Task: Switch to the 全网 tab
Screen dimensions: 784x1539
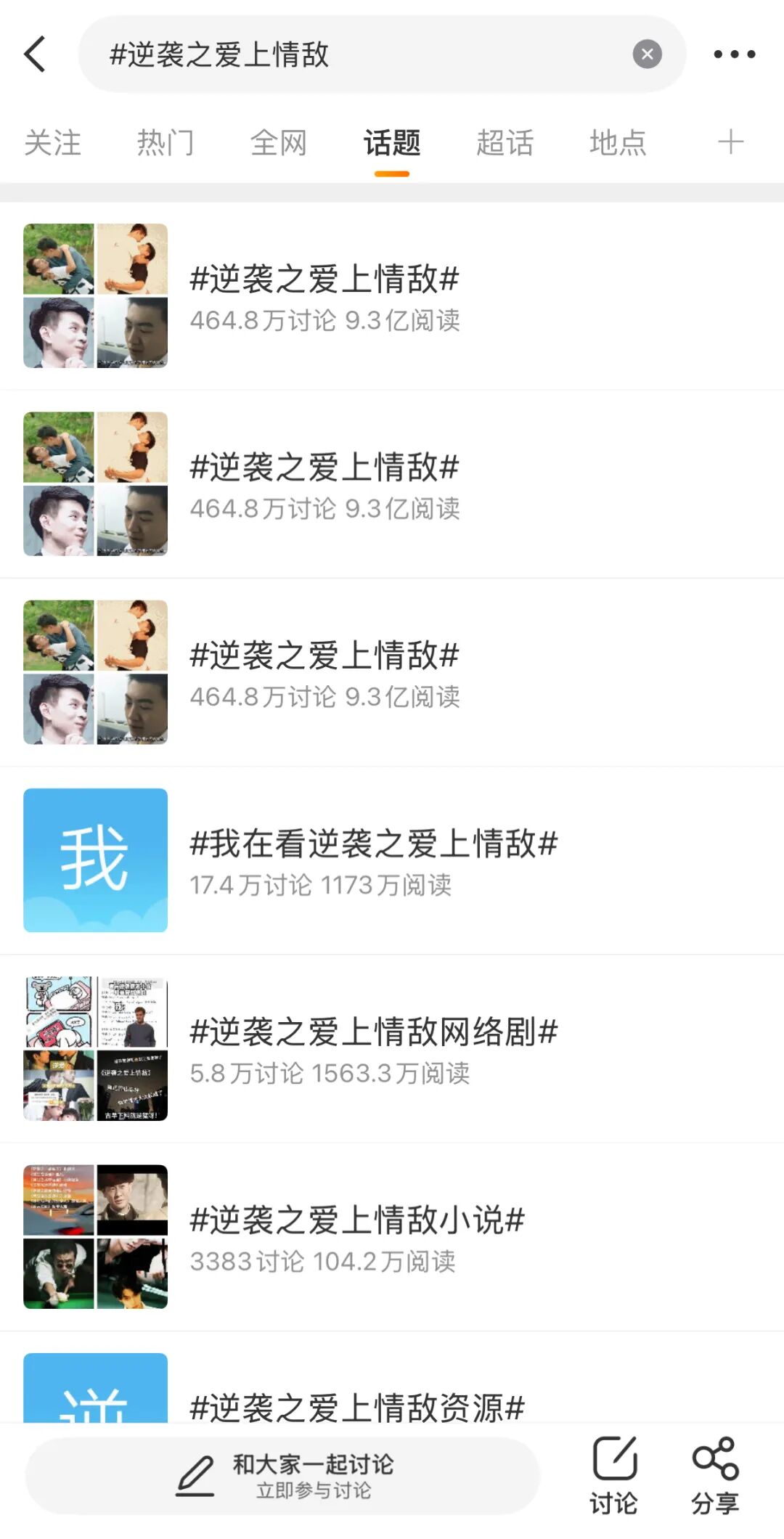Action: [279, 143]
